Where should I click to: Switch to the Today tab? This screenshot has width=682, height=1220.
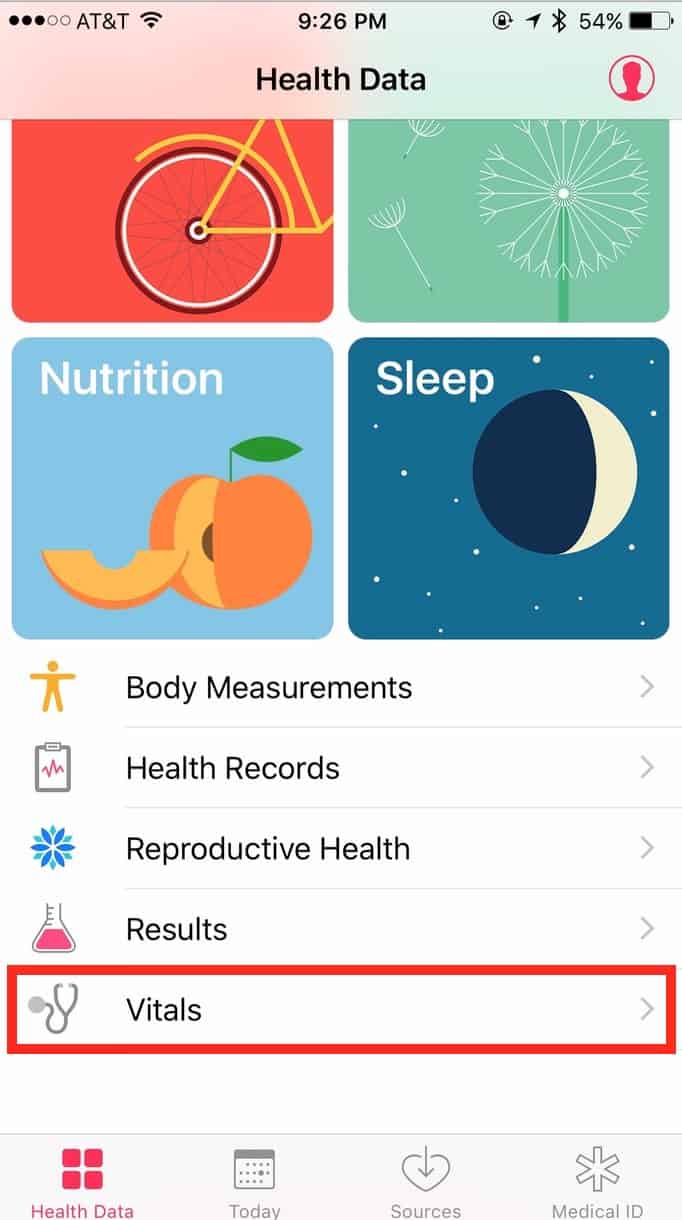click(x=254, y=1182)
